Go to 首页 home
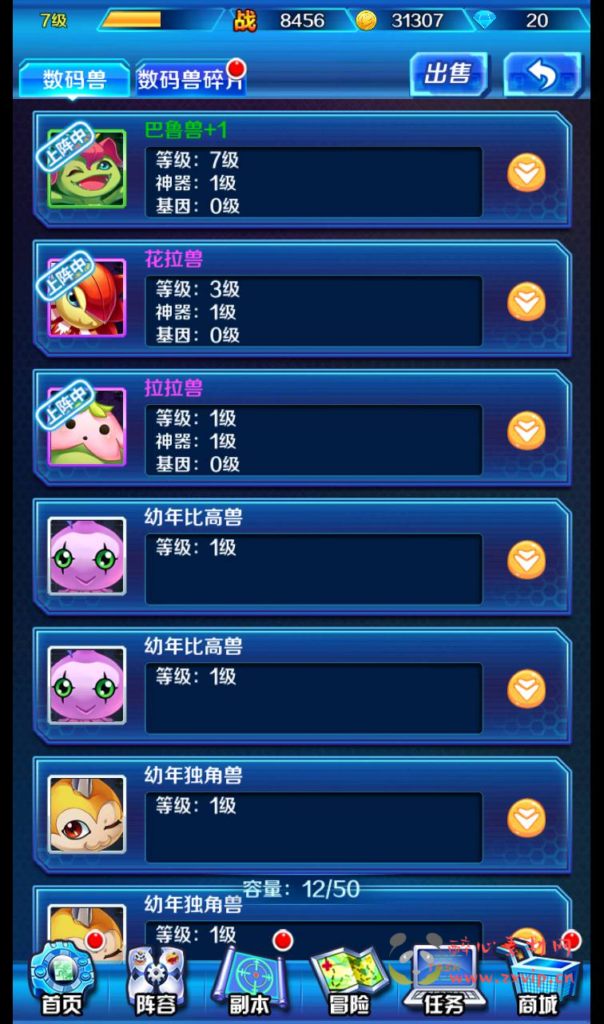This screenshot has width=604, height=1024. (62, 979)
